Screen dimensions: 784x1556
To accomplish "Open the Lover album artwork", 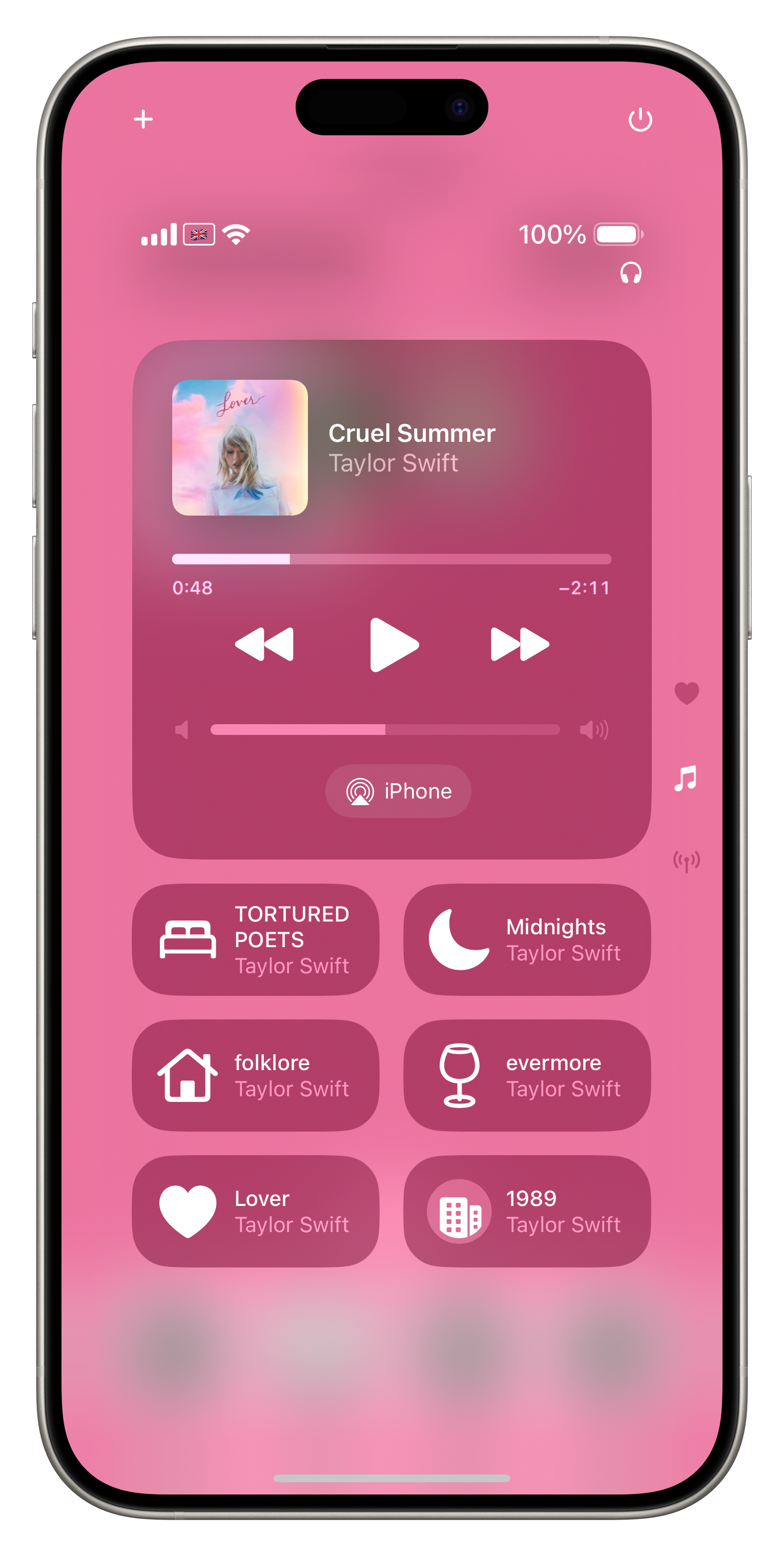I will pos(240,447).
